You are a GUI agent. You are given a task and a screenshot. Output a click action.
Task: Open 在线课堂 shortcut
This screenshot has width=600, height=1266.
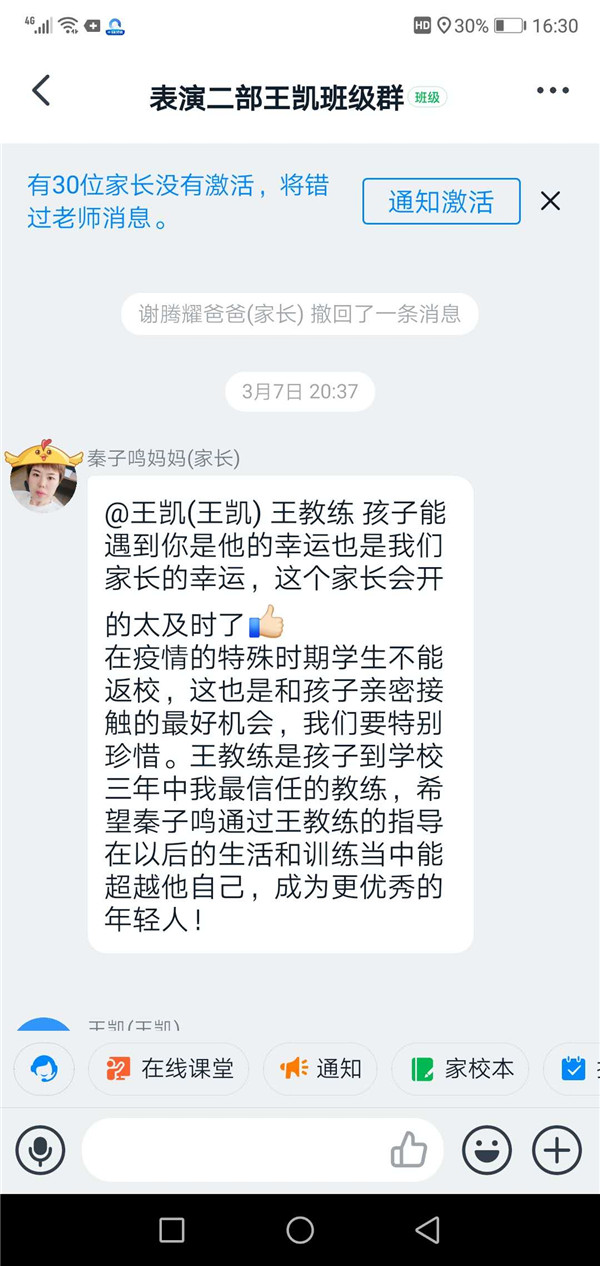170,1069
